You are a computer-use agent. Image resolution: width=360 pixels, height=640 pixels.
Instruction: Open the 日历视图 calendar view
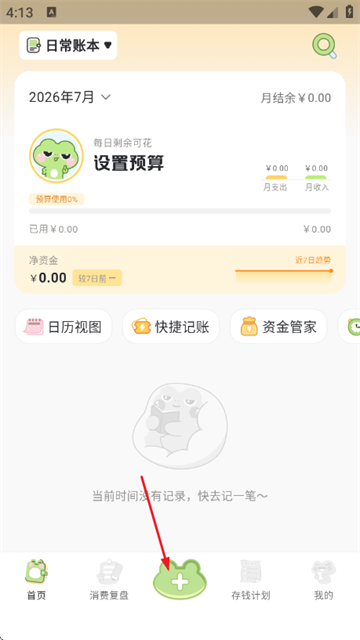(x=64, y=327)
